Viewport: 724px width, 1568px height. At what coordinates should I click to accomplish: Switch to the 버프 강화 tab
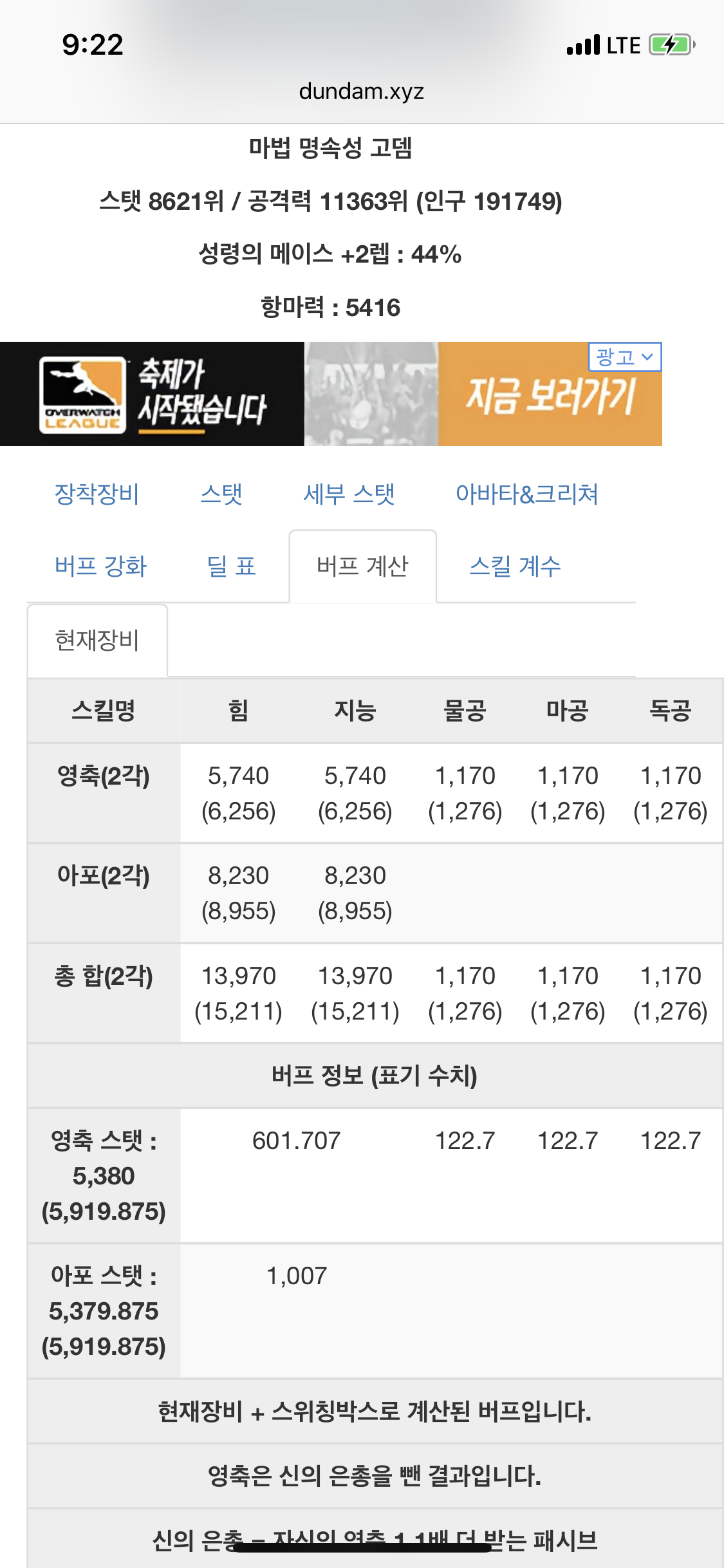(100, 566)
